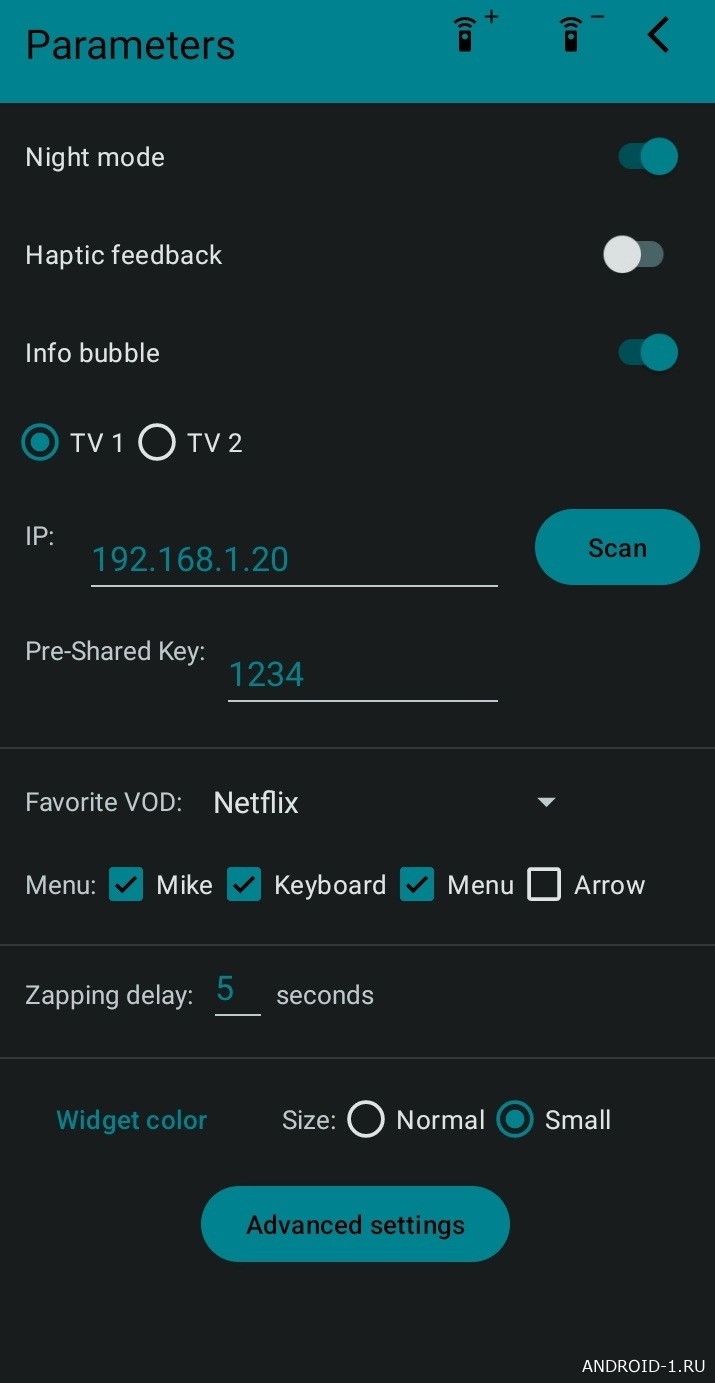Uncheck the Mike checkbox

tap(126, 885)
